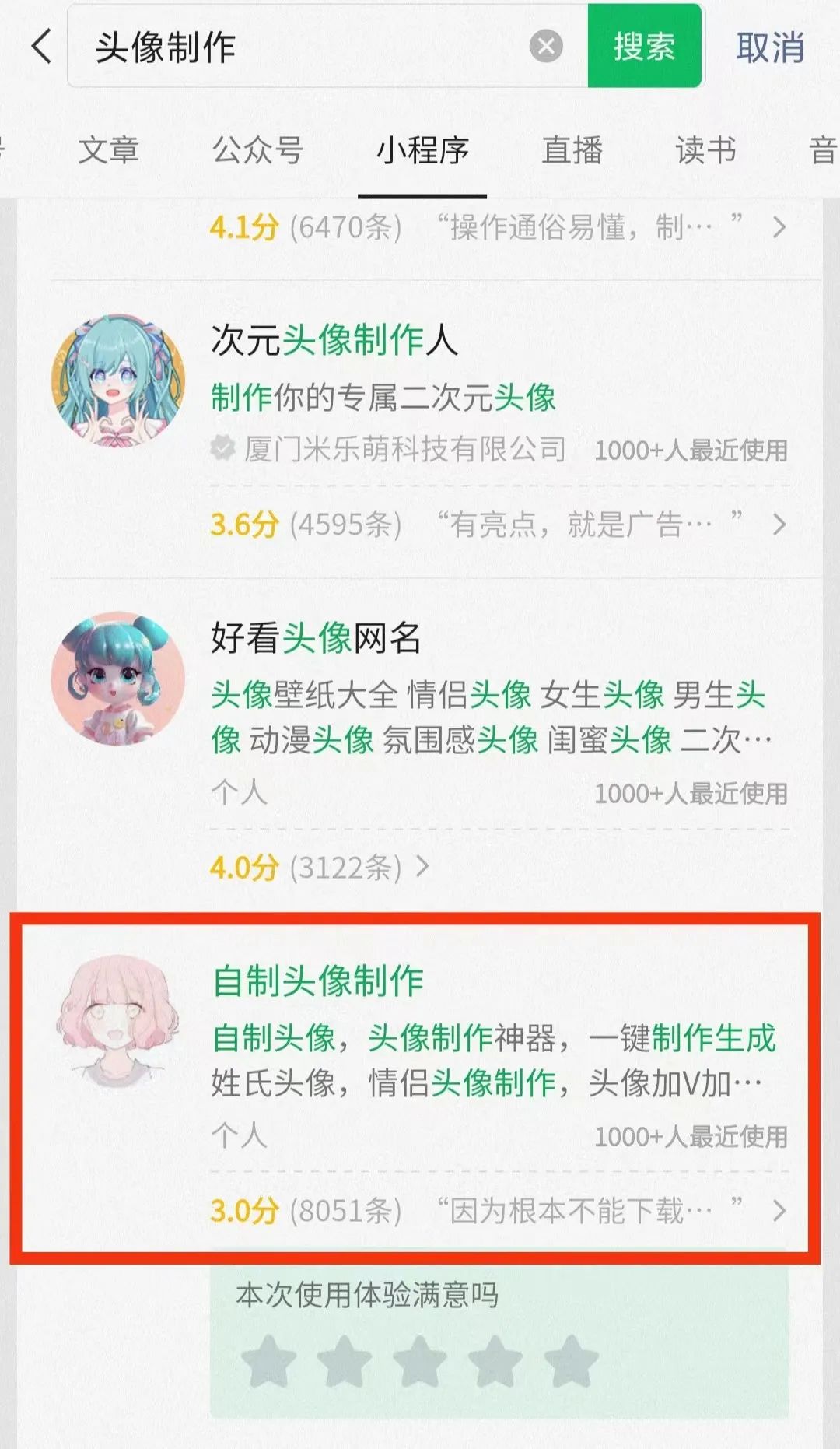Image resolution: width=840 pixels, height=1449 pixels.
Task: Cancel the search with 取消
Action: (769, 48)
